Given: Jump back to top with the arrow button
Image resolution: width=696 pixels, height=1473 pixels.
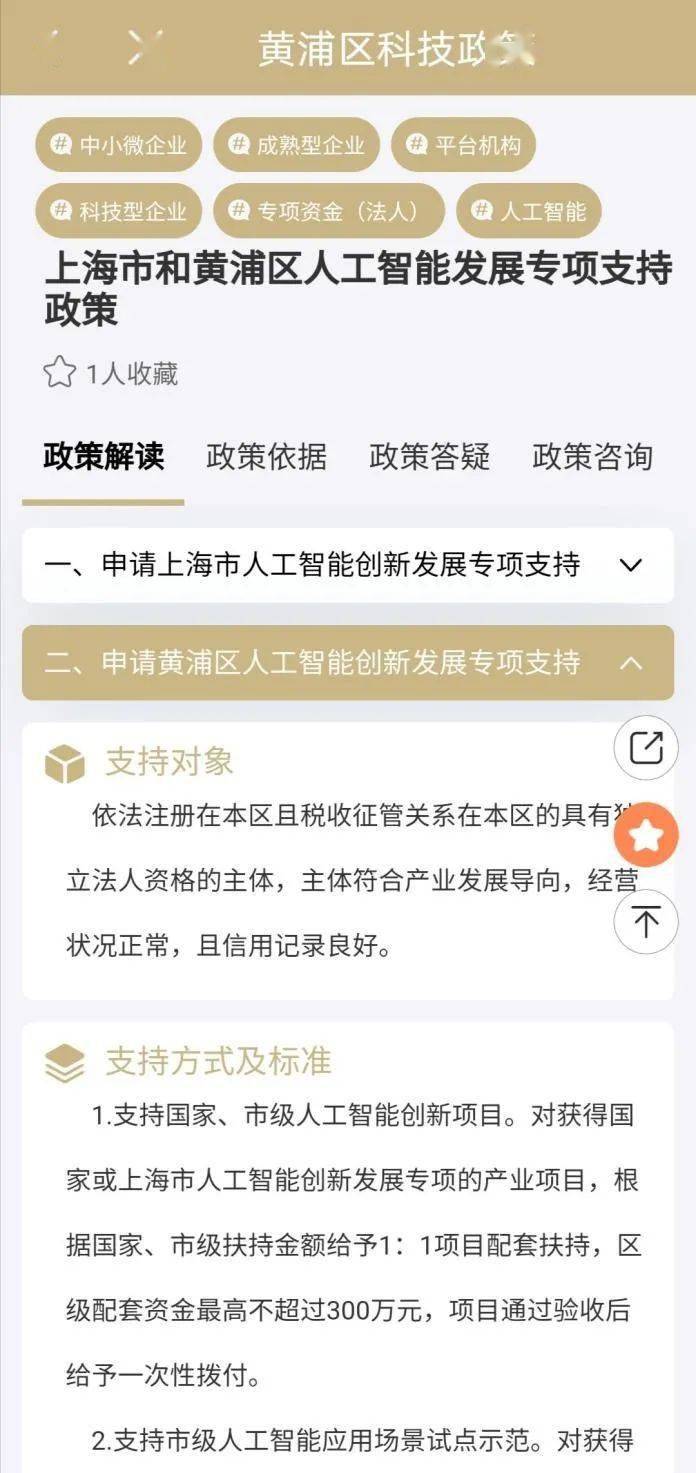Looking at the screenshot, I should pos(646,921).
